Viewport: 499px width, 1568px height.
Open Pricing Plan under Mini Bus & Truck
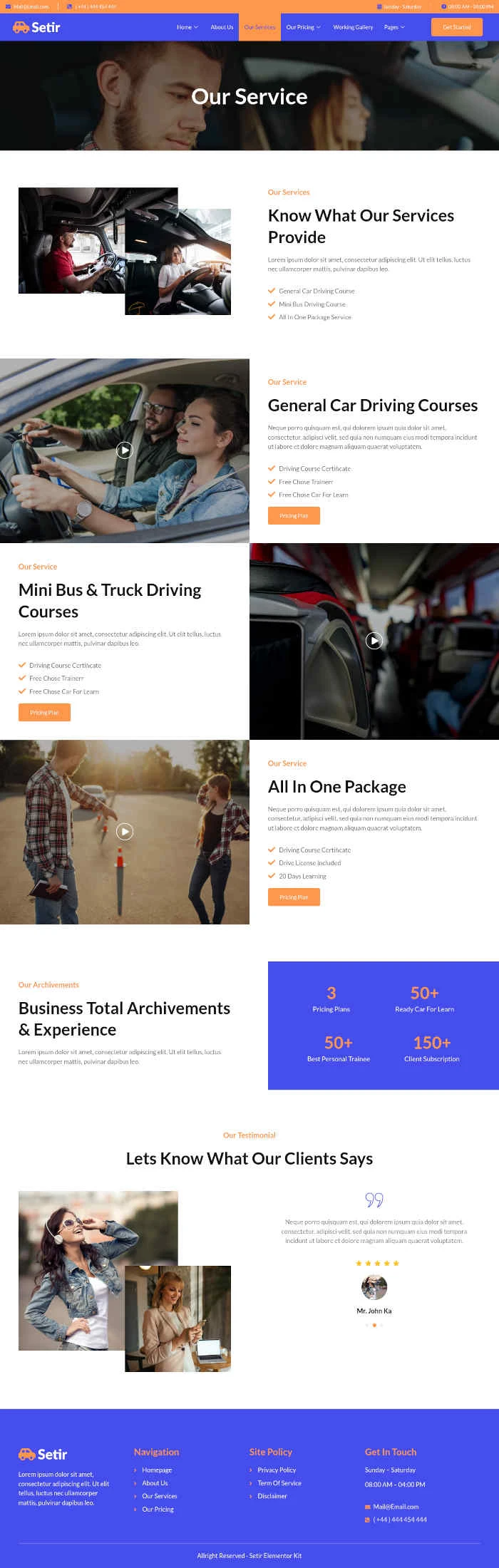[x=44, y=712]
